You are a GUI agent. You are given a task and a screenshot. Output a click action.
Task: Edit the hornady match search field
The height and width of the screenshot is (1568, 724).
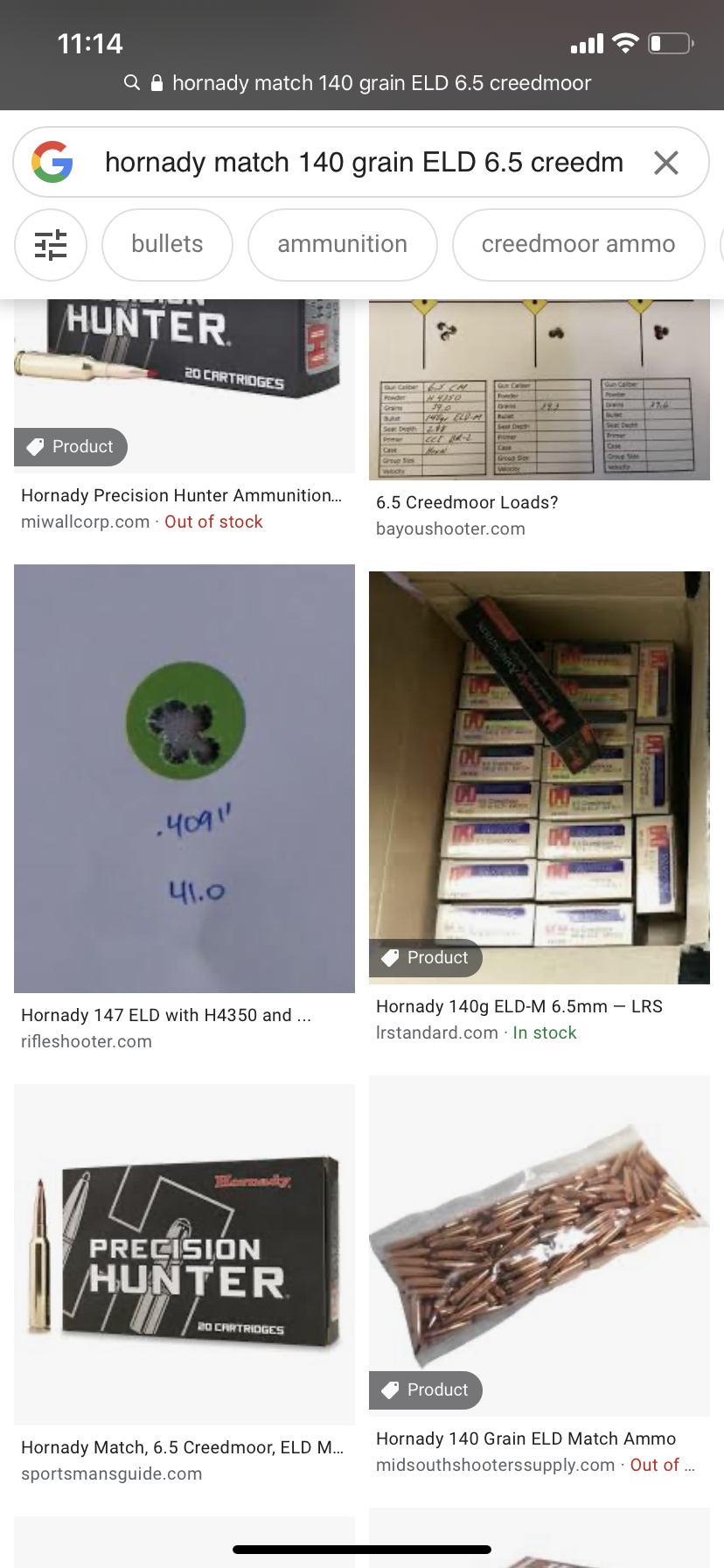[x=364, y=163]
